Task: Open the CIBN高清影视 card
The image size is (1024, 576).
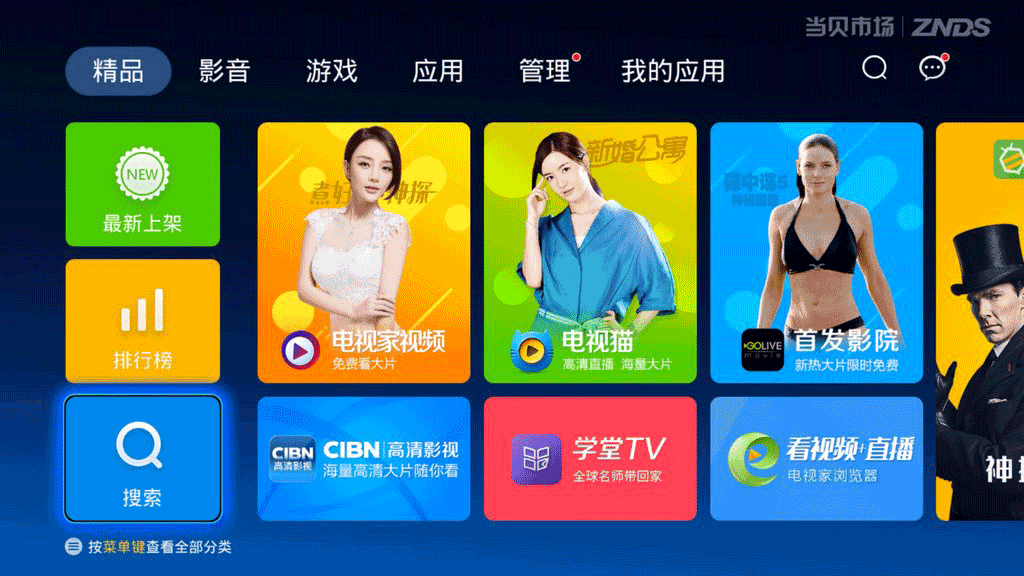Action: pos(364,458)
